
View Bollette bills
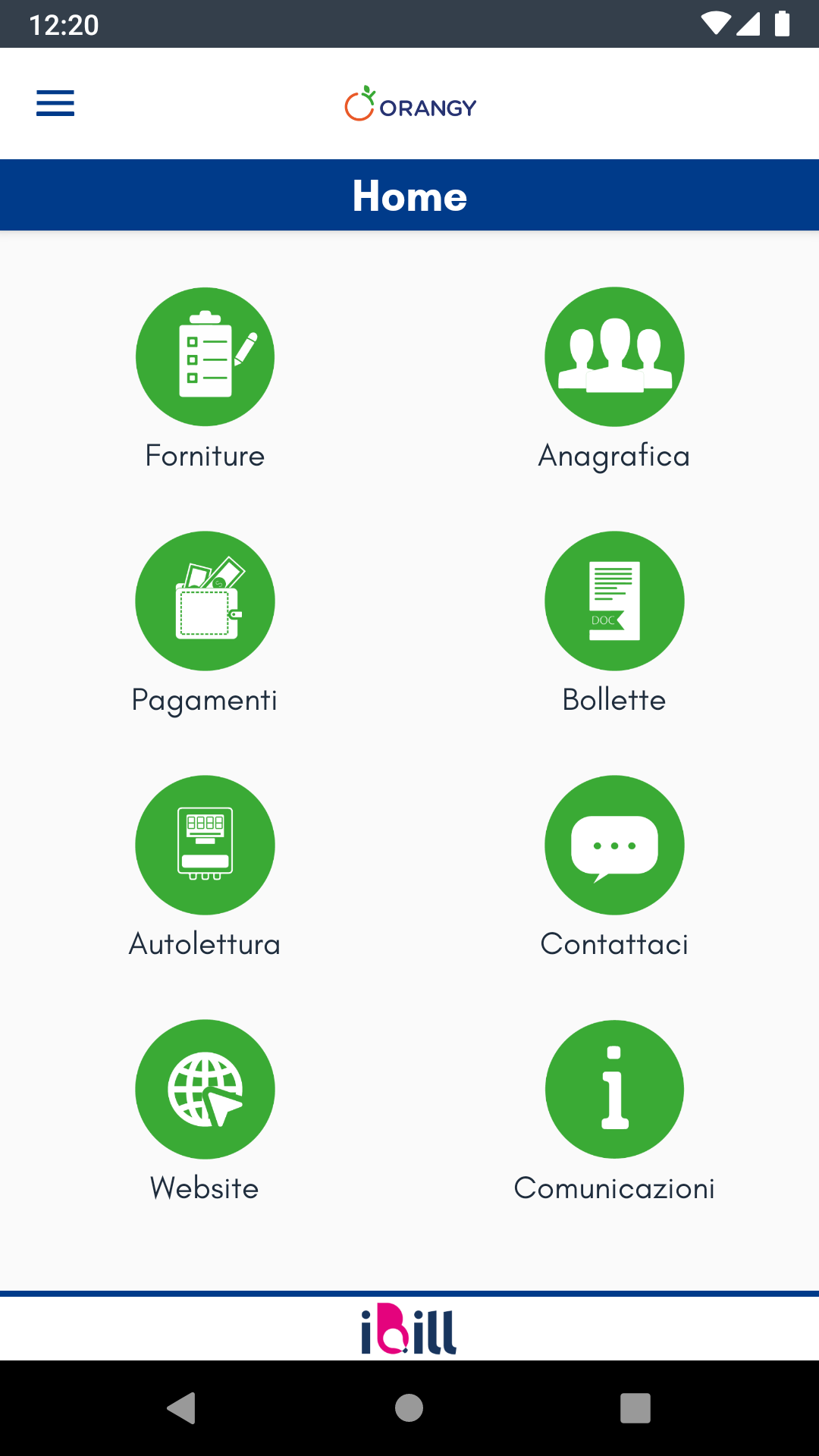pos(614,601)
